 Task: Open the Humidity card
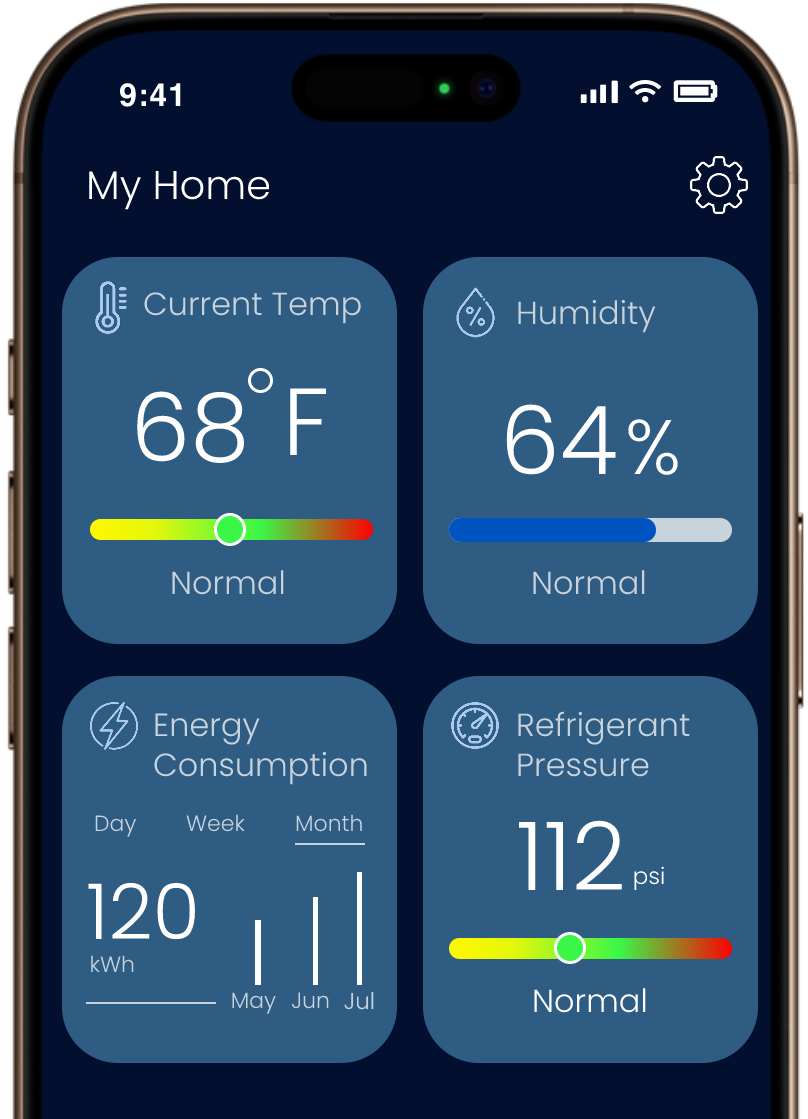(590, 450)
